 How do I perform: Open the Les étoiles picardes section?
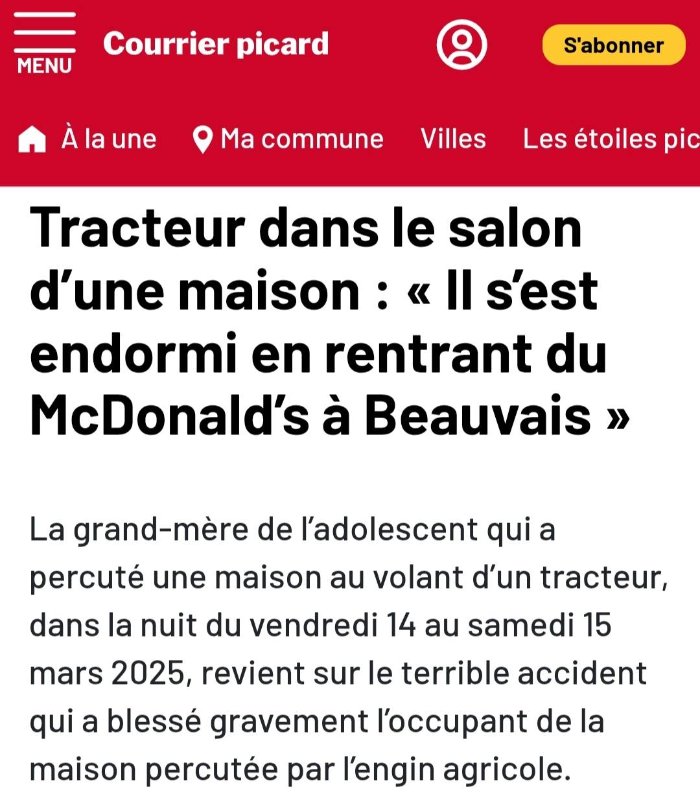(x=610, y=139)
